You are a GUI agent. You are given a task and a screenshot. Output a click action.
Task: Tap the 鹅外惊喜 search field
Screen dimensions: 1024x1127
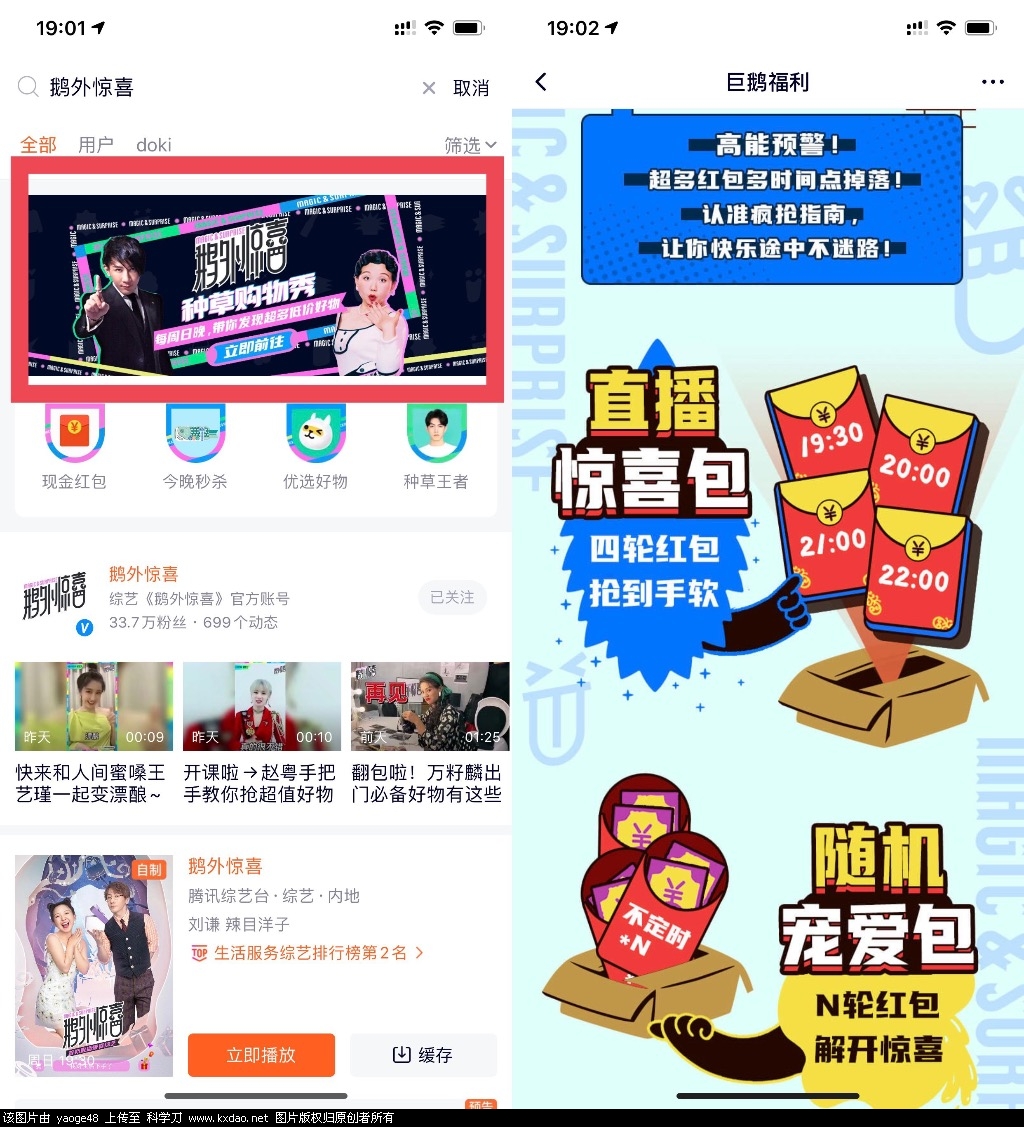220,88
